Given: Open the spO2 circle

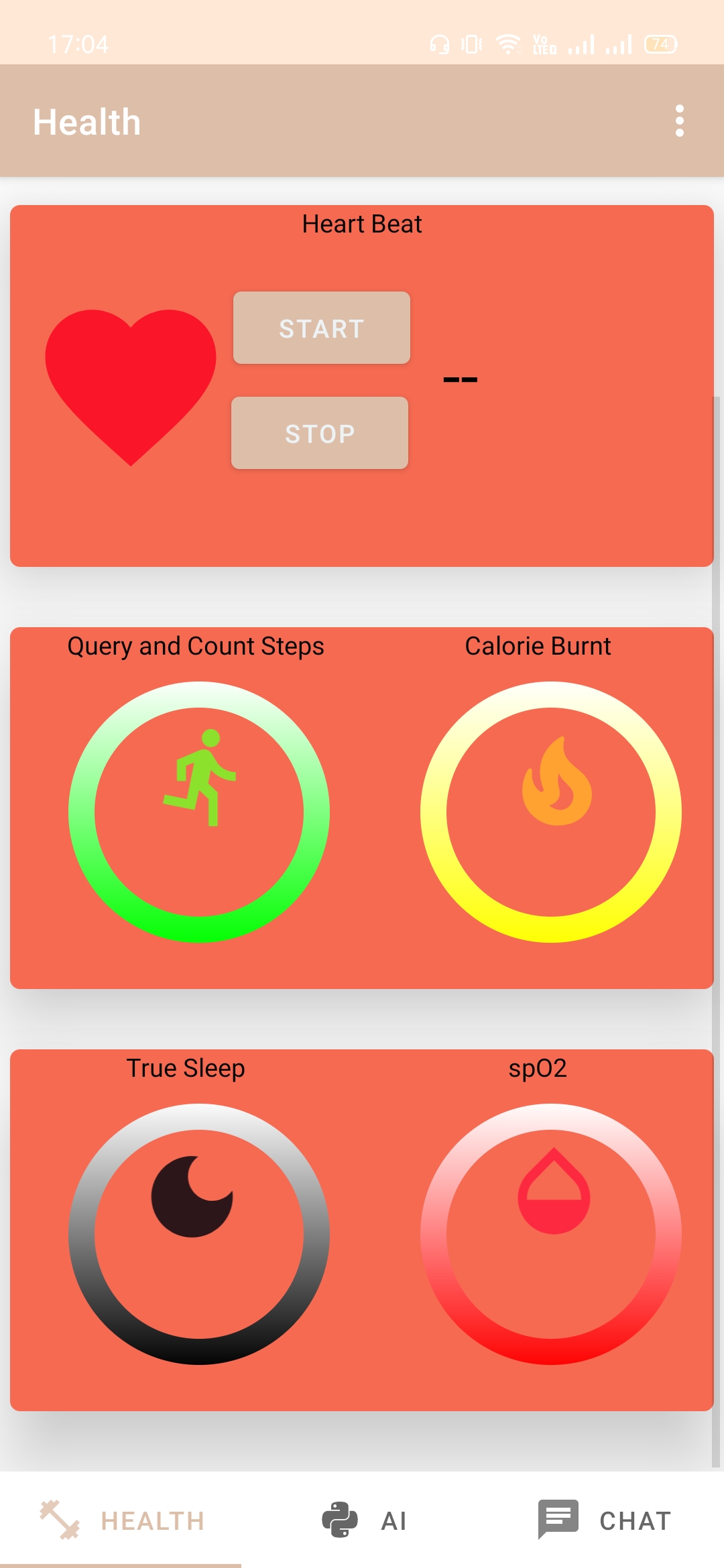Looking at the screenshot, I should point(550,1234).
